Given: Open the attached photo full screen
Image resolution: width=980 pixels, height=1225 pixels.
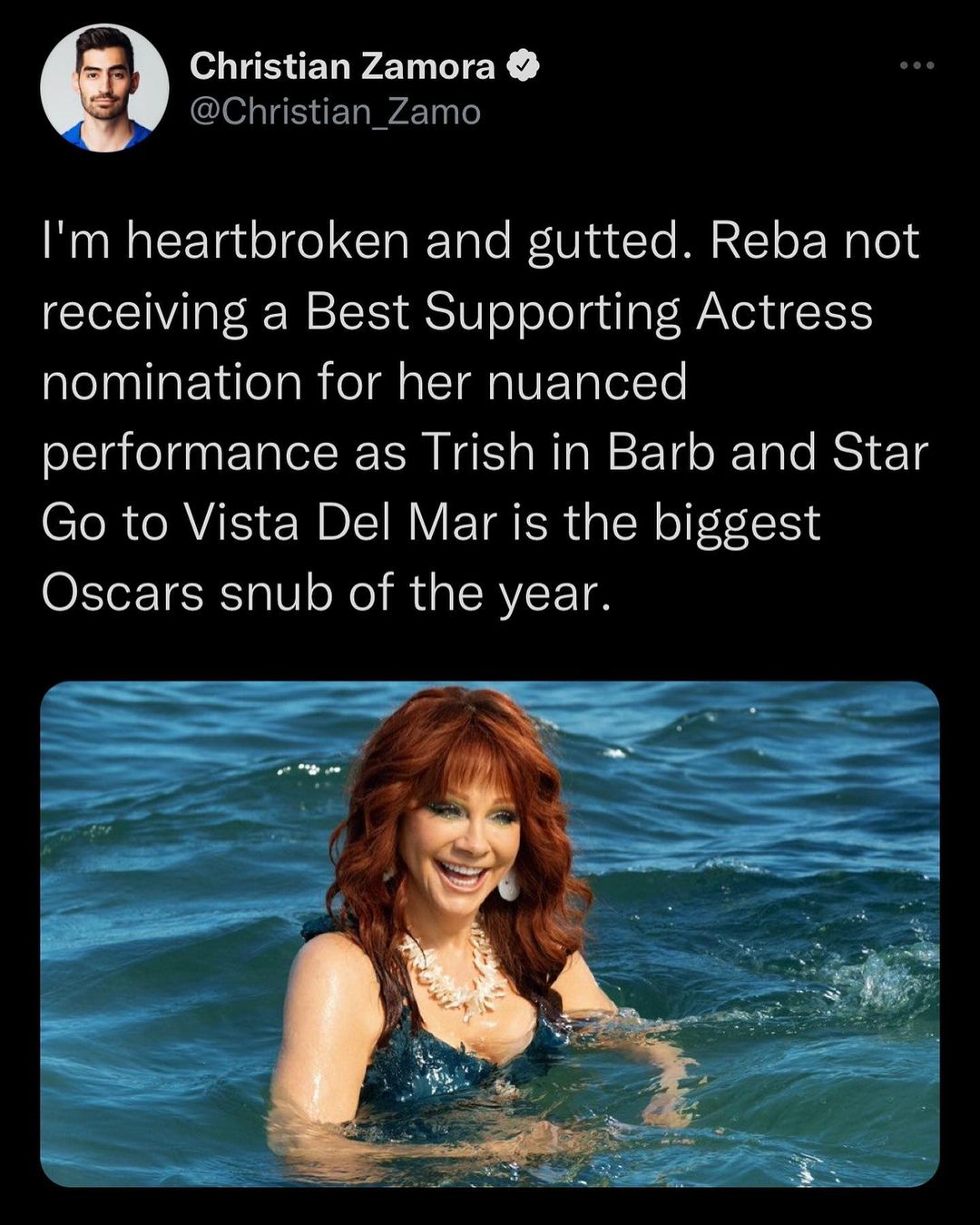Looking at the screenshot, I should tap(490, 935).
